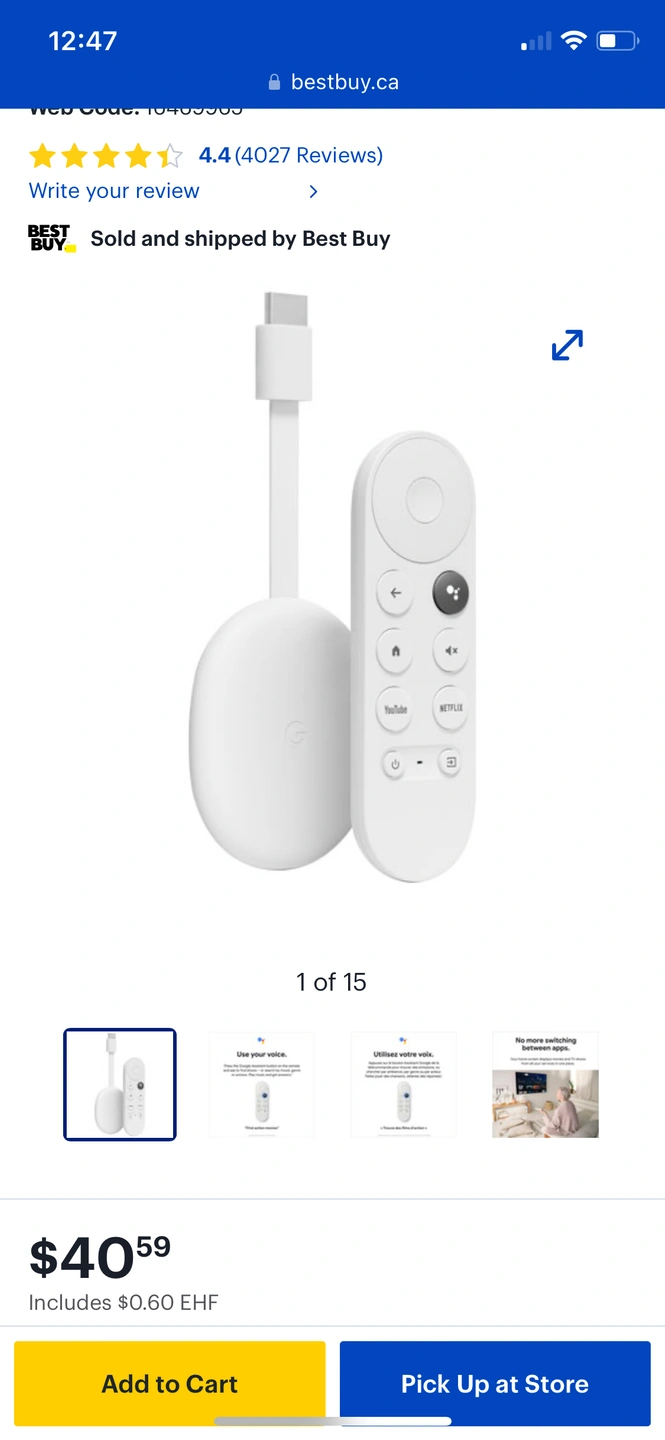Tap the bestbuy.ca address bar
The image size is (665, 1440).
(x=333, y=82)
